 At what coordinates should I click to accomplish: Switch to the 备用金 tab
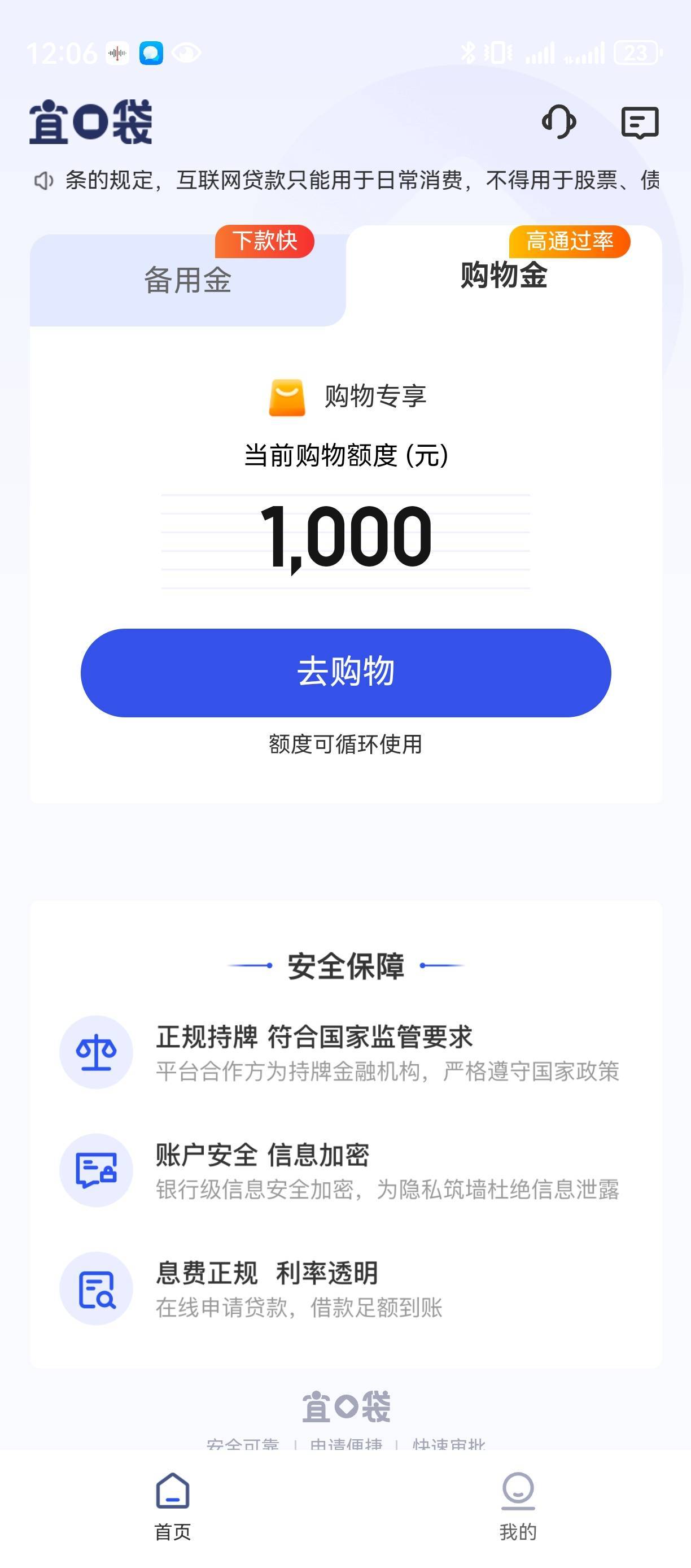click(188, 280)
